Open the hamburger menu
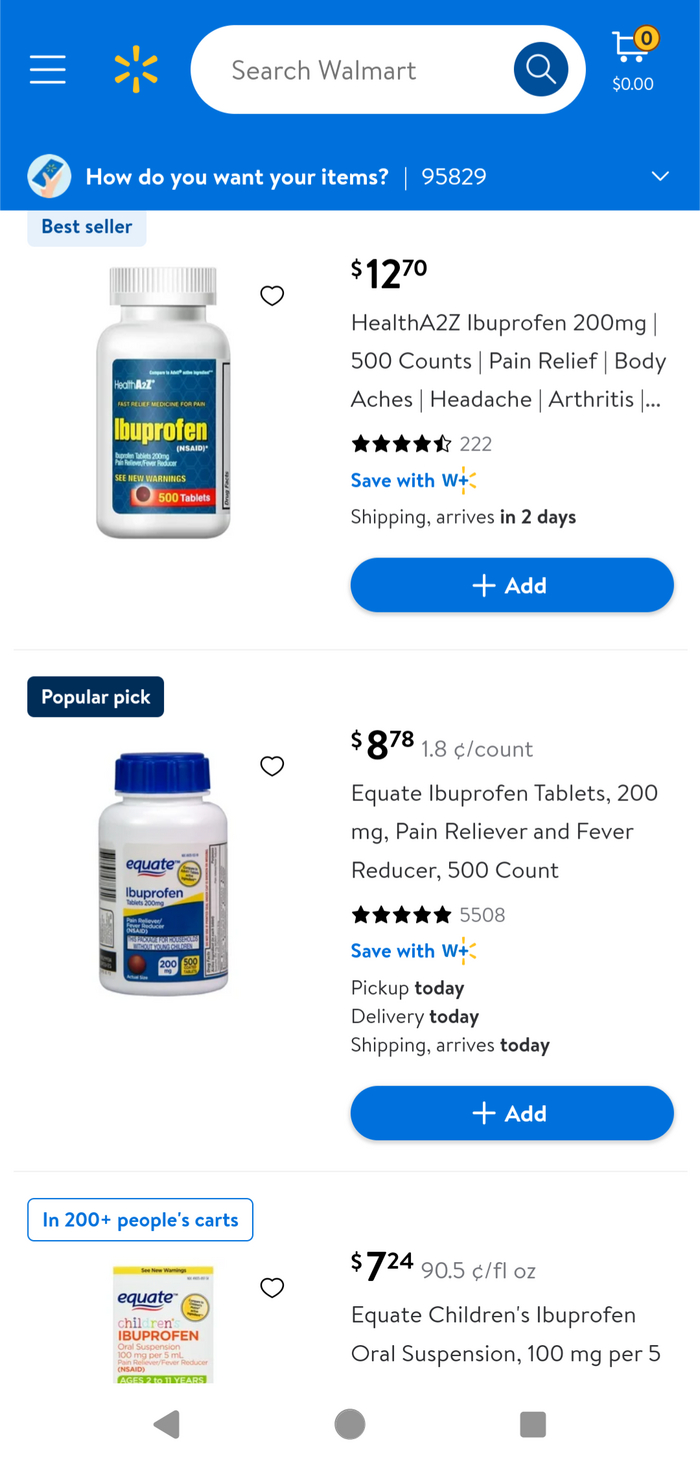 coord(47,70)
